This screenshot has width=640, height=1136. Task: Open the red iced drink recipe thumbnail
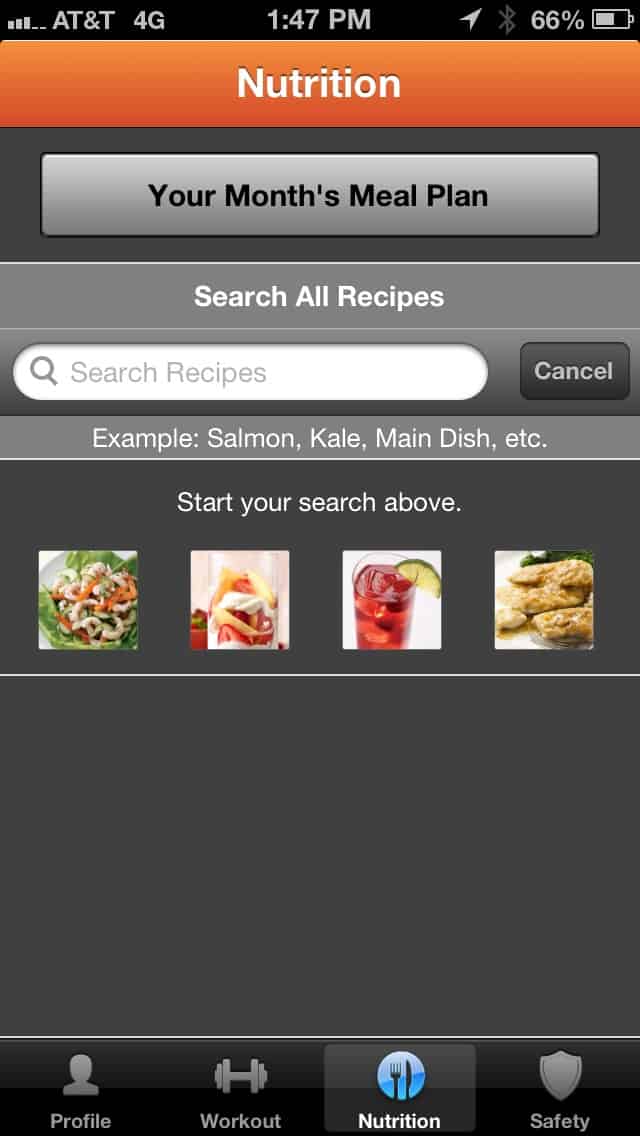392,600
